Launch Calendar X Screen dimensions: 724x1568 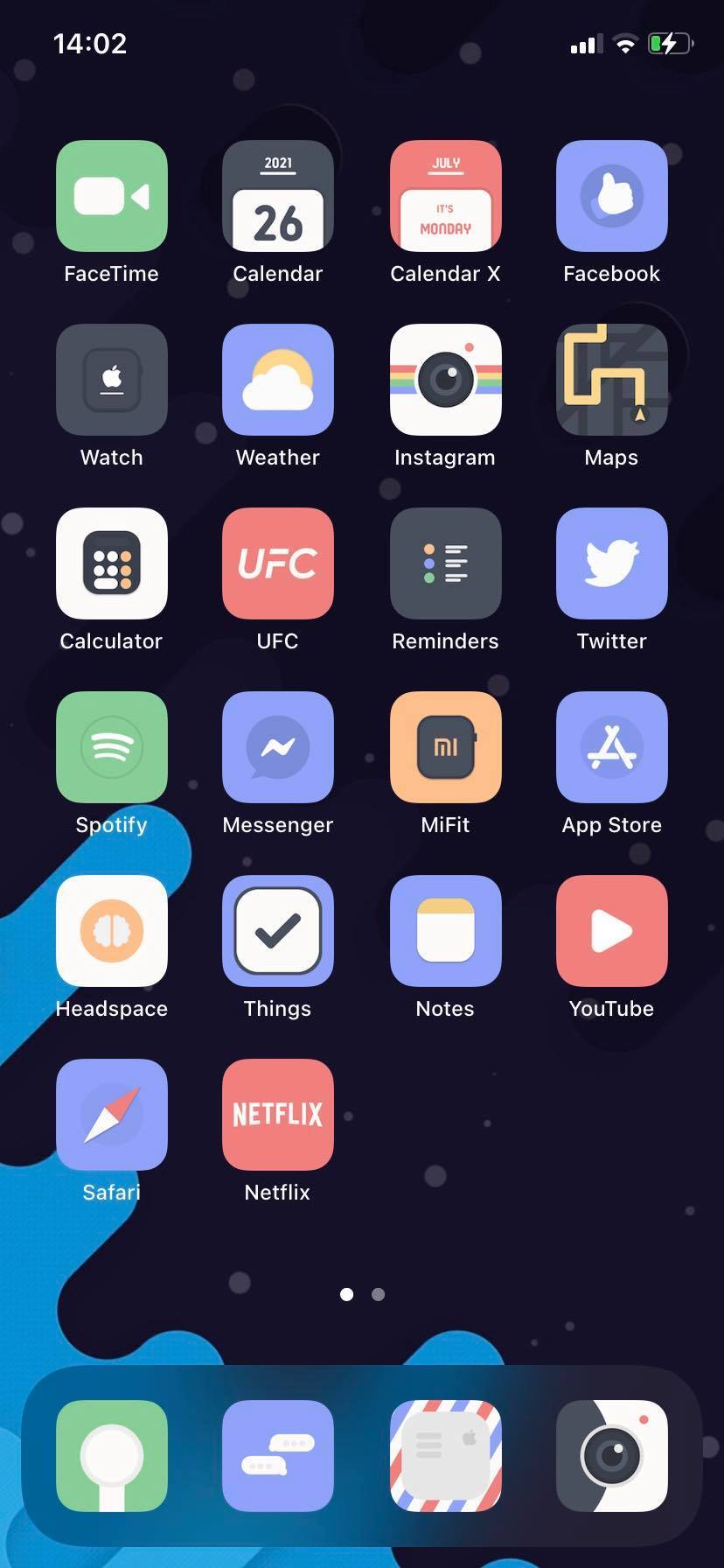pyautogui.click(x=445, y=196)
